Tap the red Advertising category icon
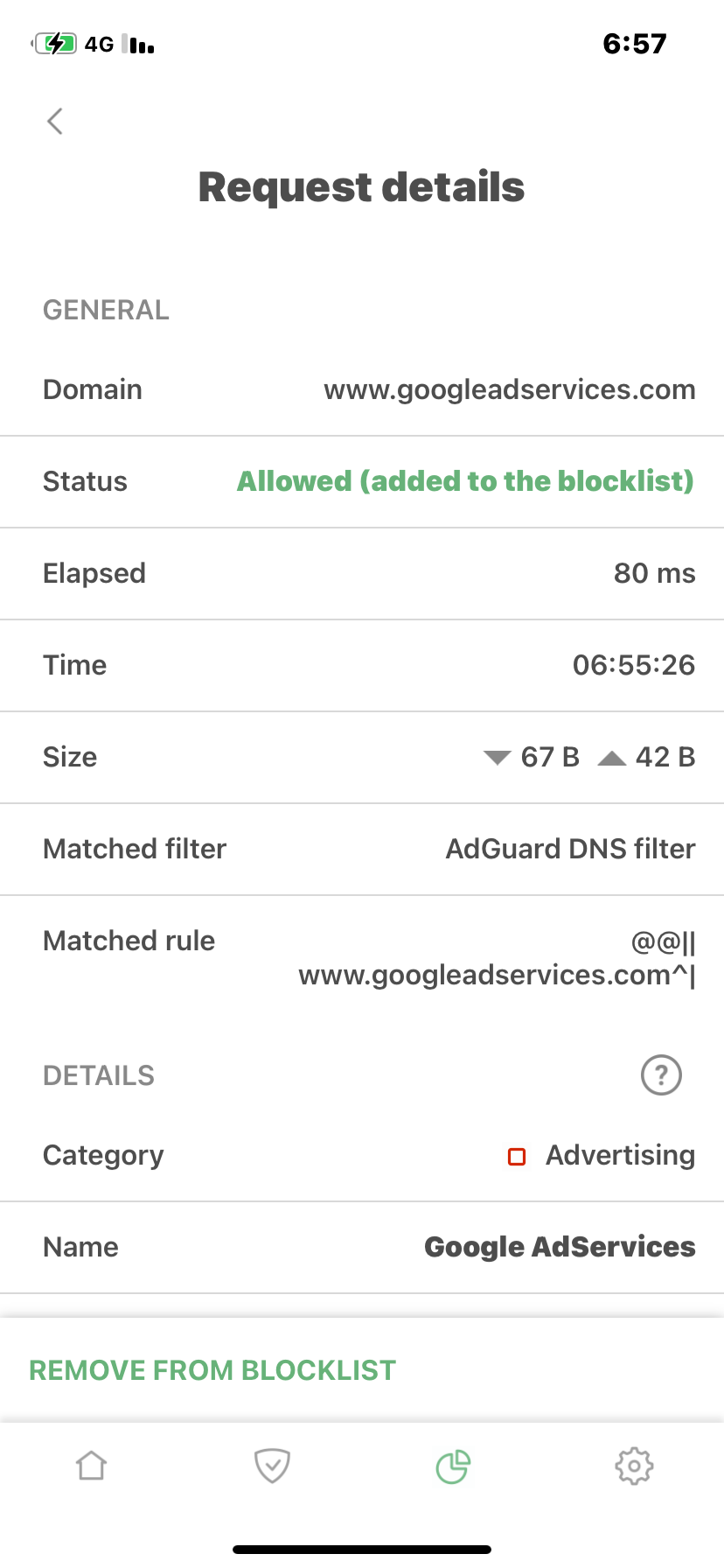Screen dimensions: 724x1568 (516, 1156)
